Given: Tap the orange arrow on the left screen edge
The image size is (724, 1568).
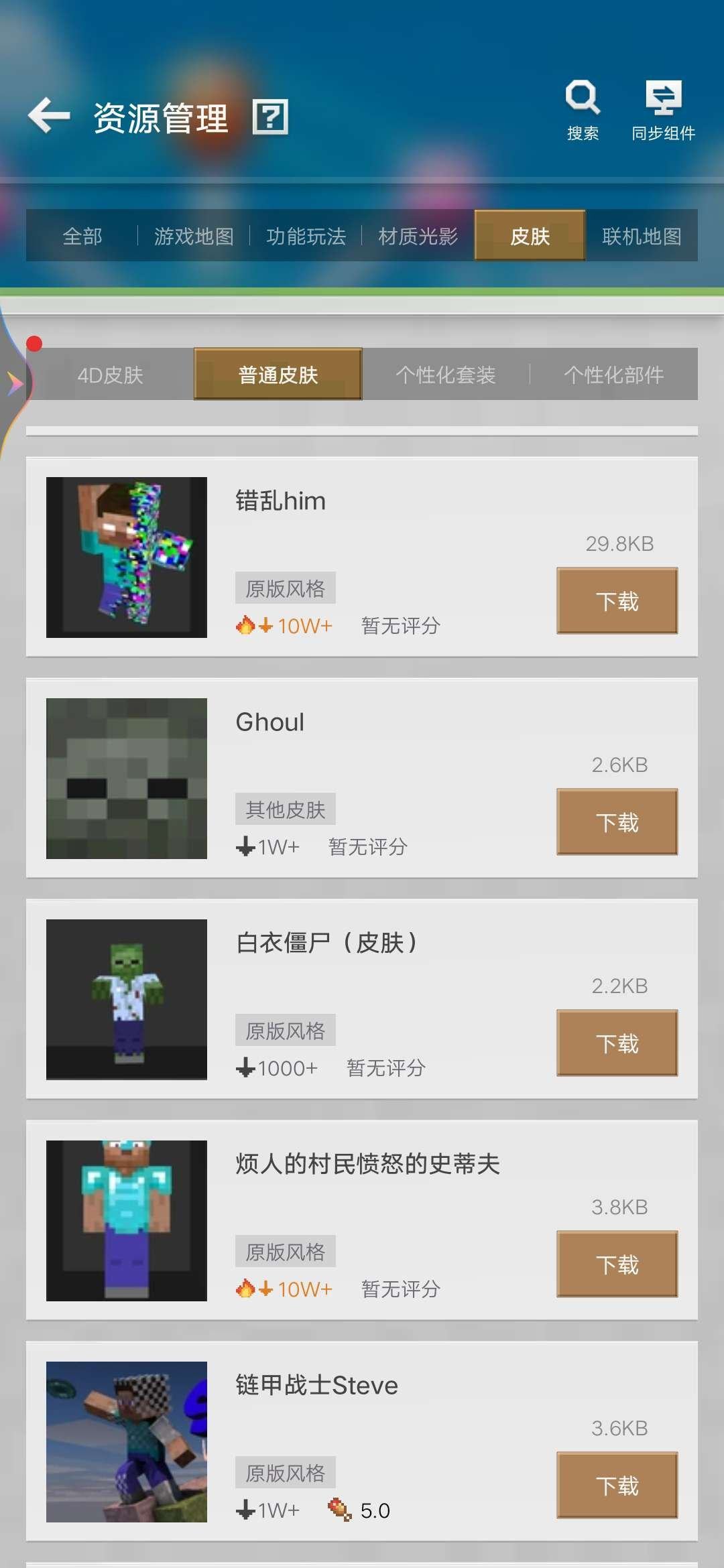Looking at the screenshot, I should [x=13, y=382].
